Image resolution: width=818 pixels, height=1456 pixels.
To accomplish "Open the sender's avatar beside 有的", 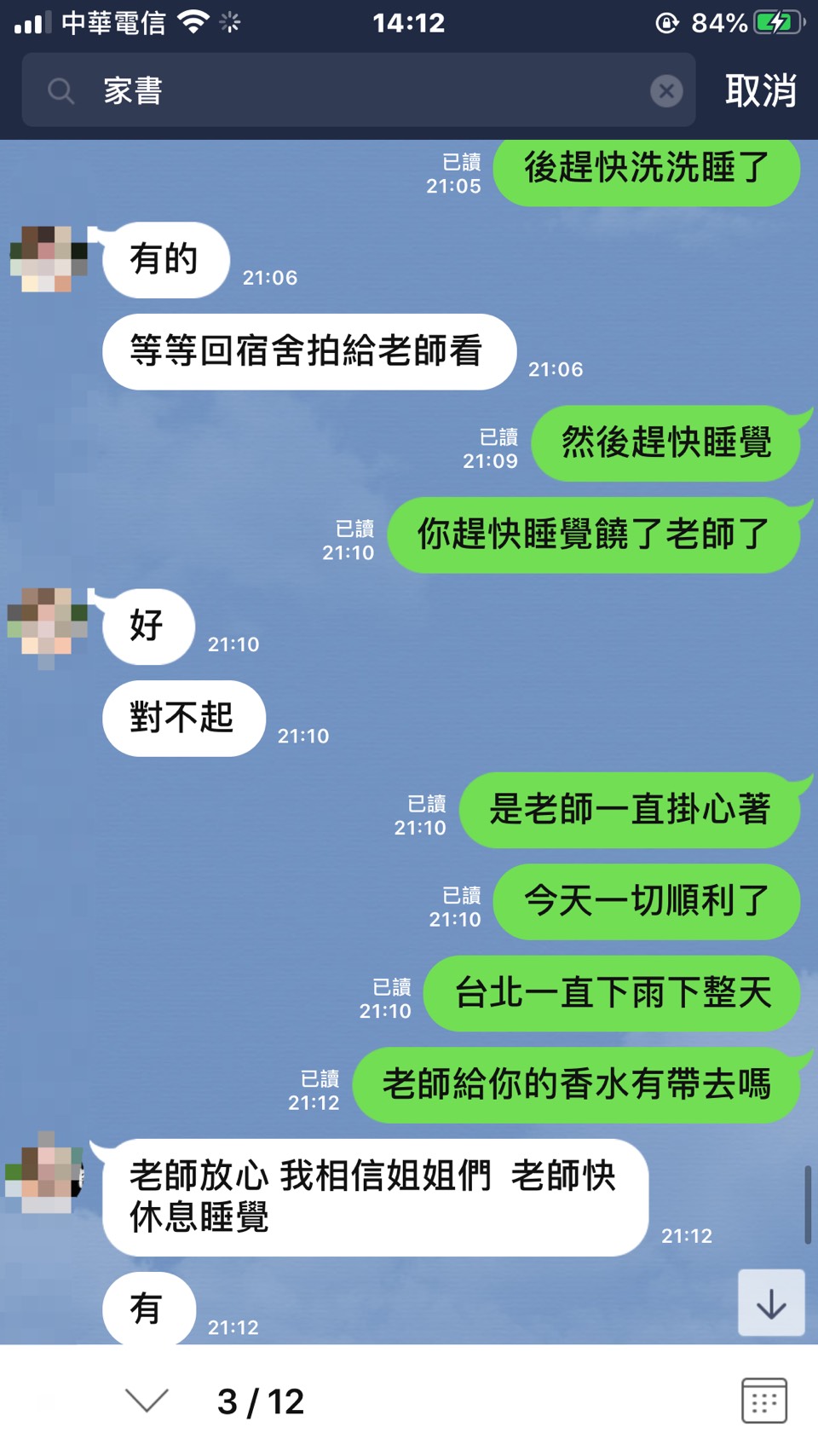I will (x=49, y=258).
